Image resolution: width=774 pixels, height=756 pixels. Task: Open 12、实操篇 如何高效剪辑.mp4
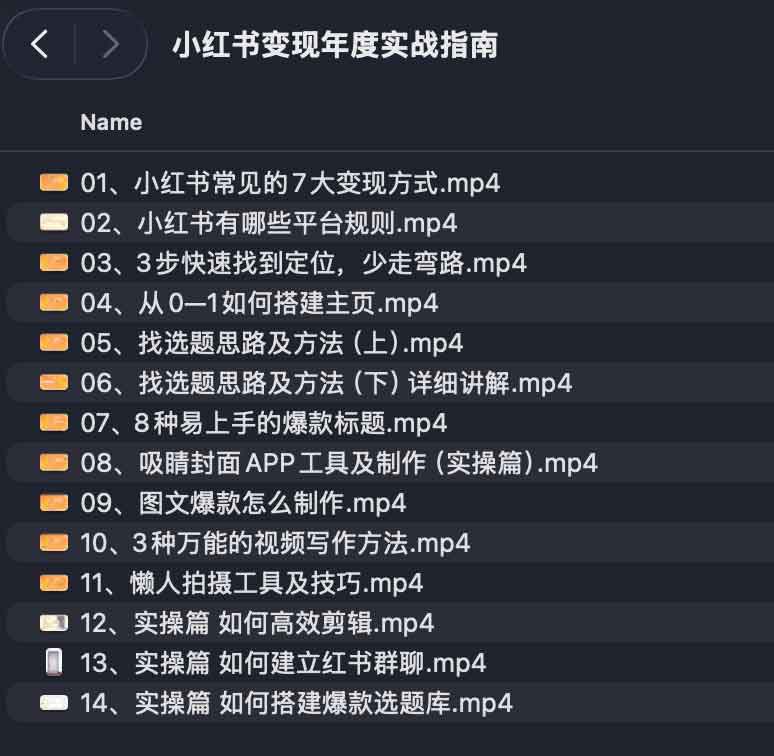coord(257,623)
